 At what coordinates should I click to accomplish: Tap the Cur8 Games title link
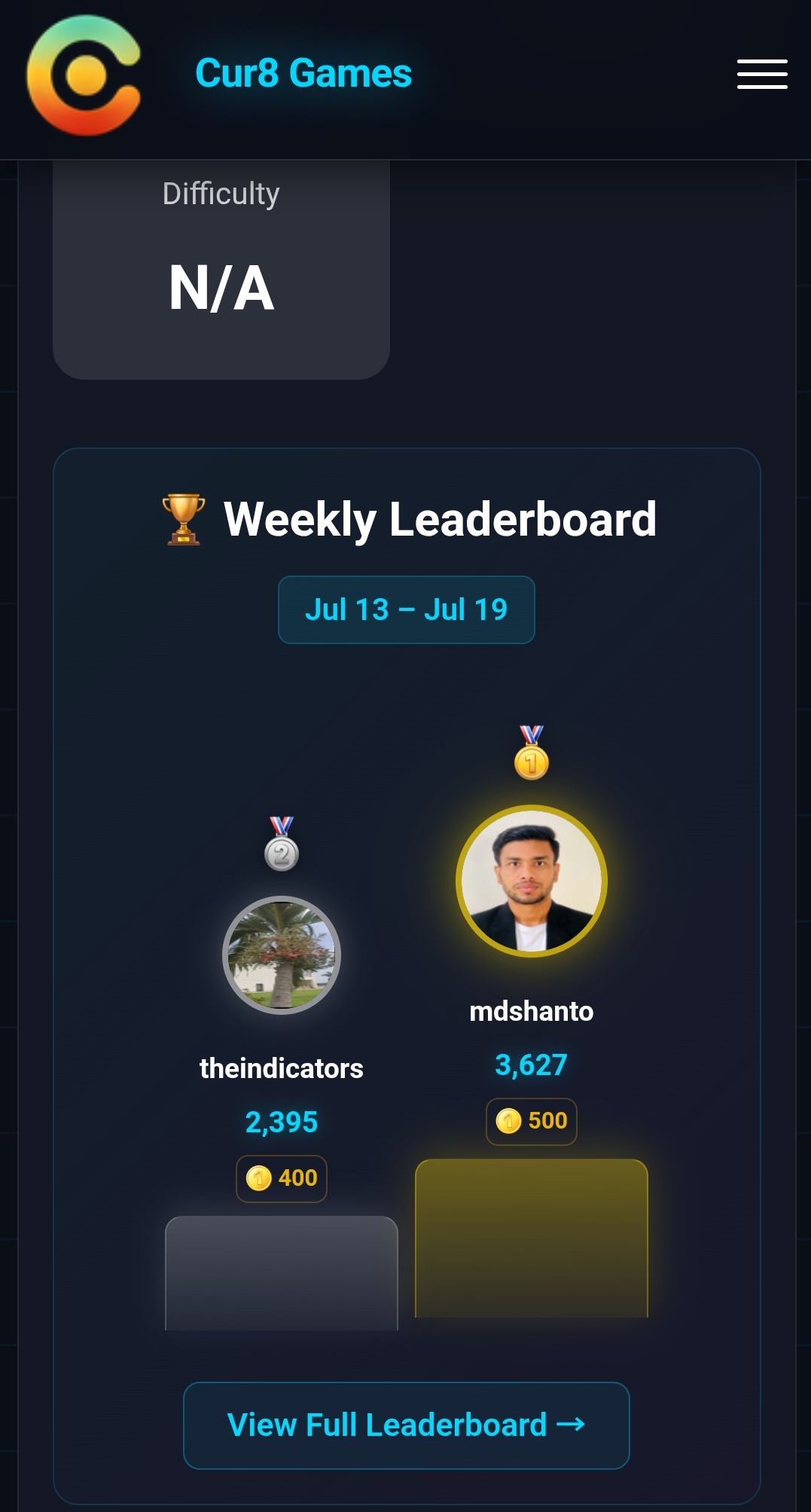tap(303, 74)
